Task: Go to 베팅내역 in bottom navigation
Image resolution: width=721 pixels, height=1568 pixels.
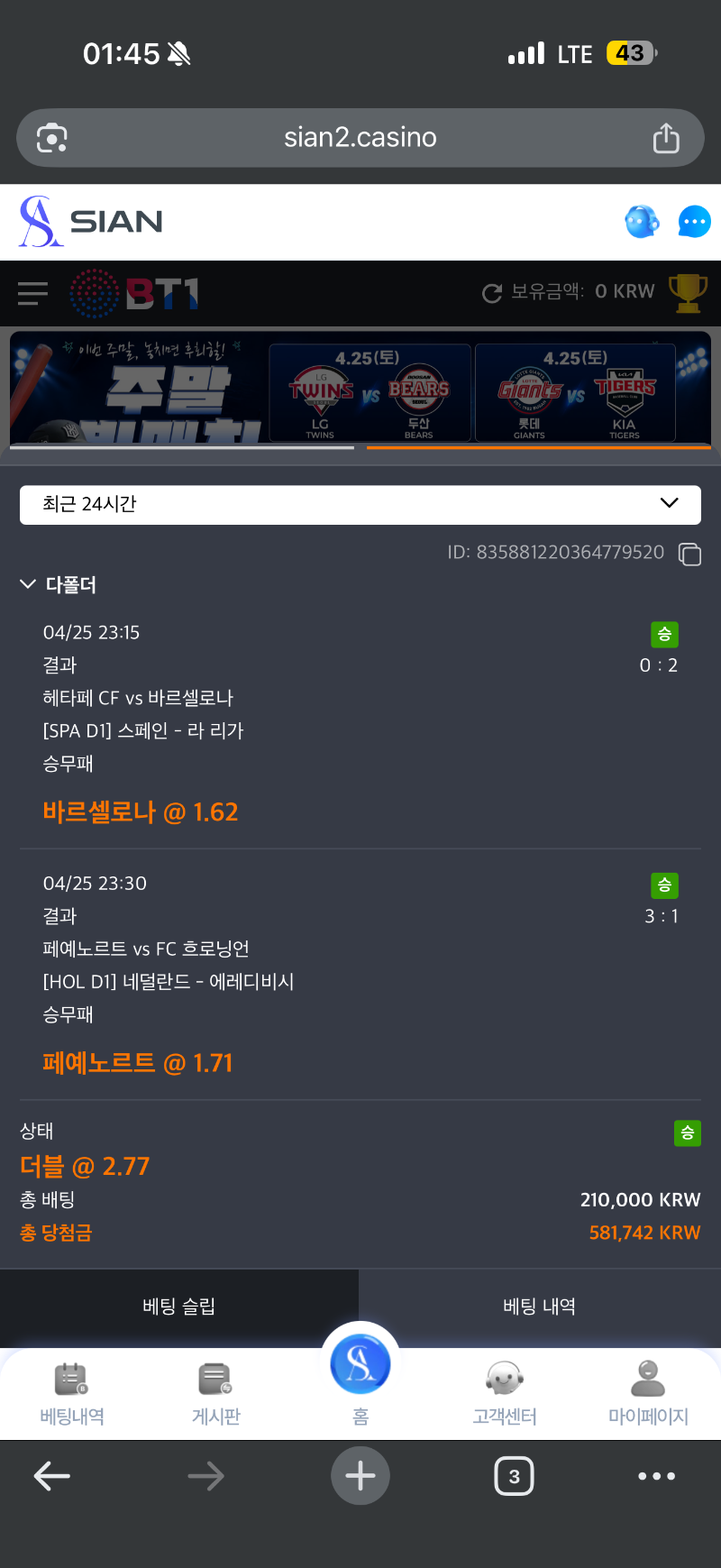Action: click(72, 1393)
